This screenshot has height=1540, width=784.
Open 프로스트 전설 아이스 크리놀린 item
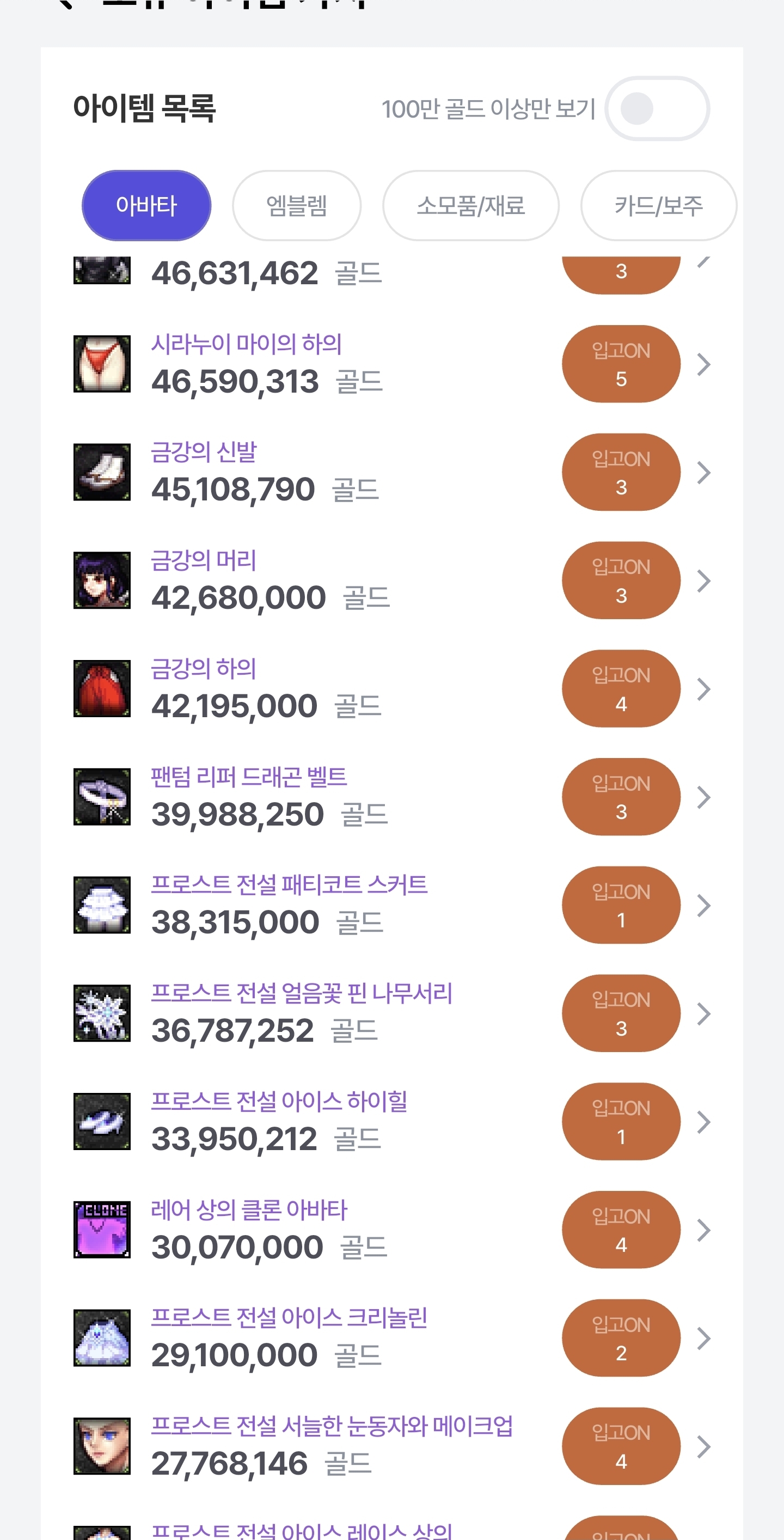tap(289, 1318)
